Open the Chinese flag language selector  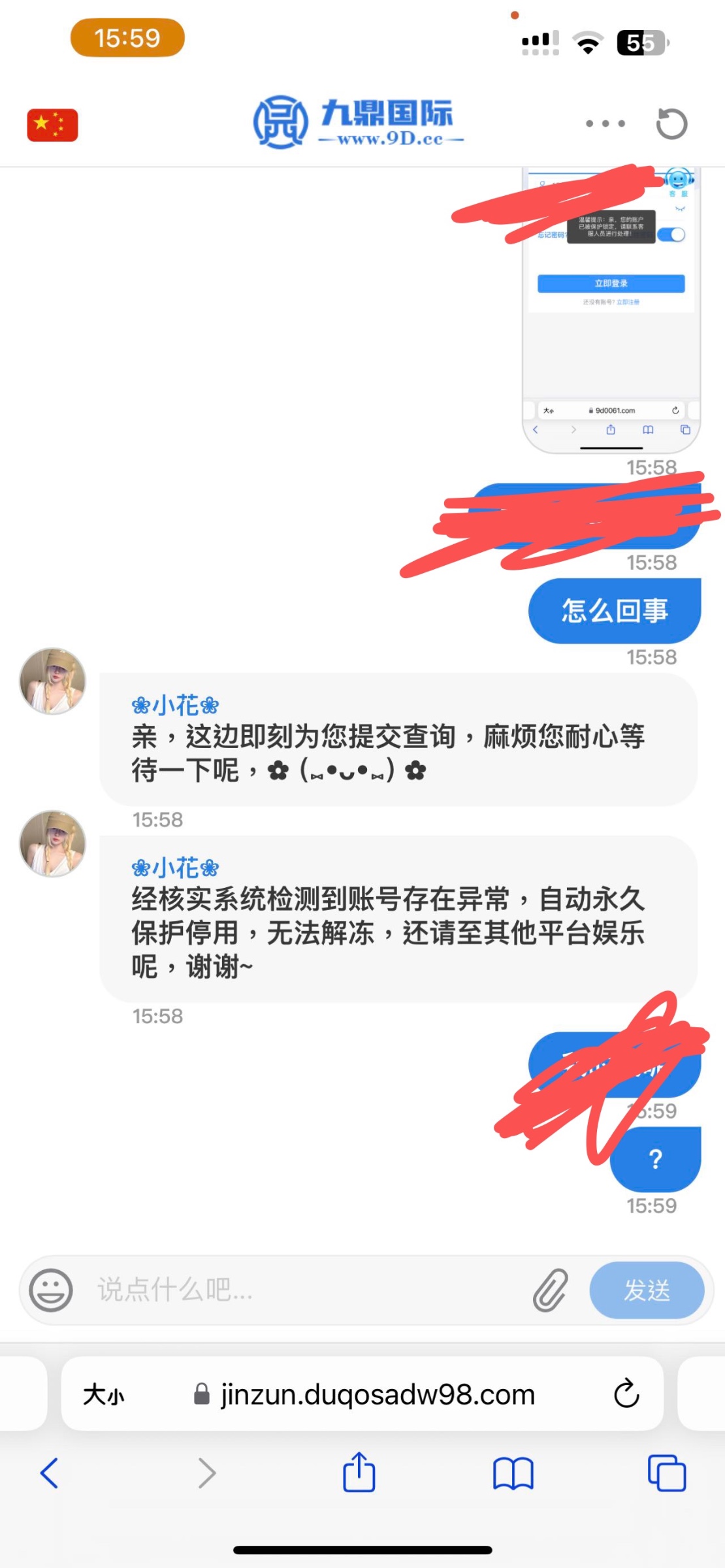pos(52,125)
